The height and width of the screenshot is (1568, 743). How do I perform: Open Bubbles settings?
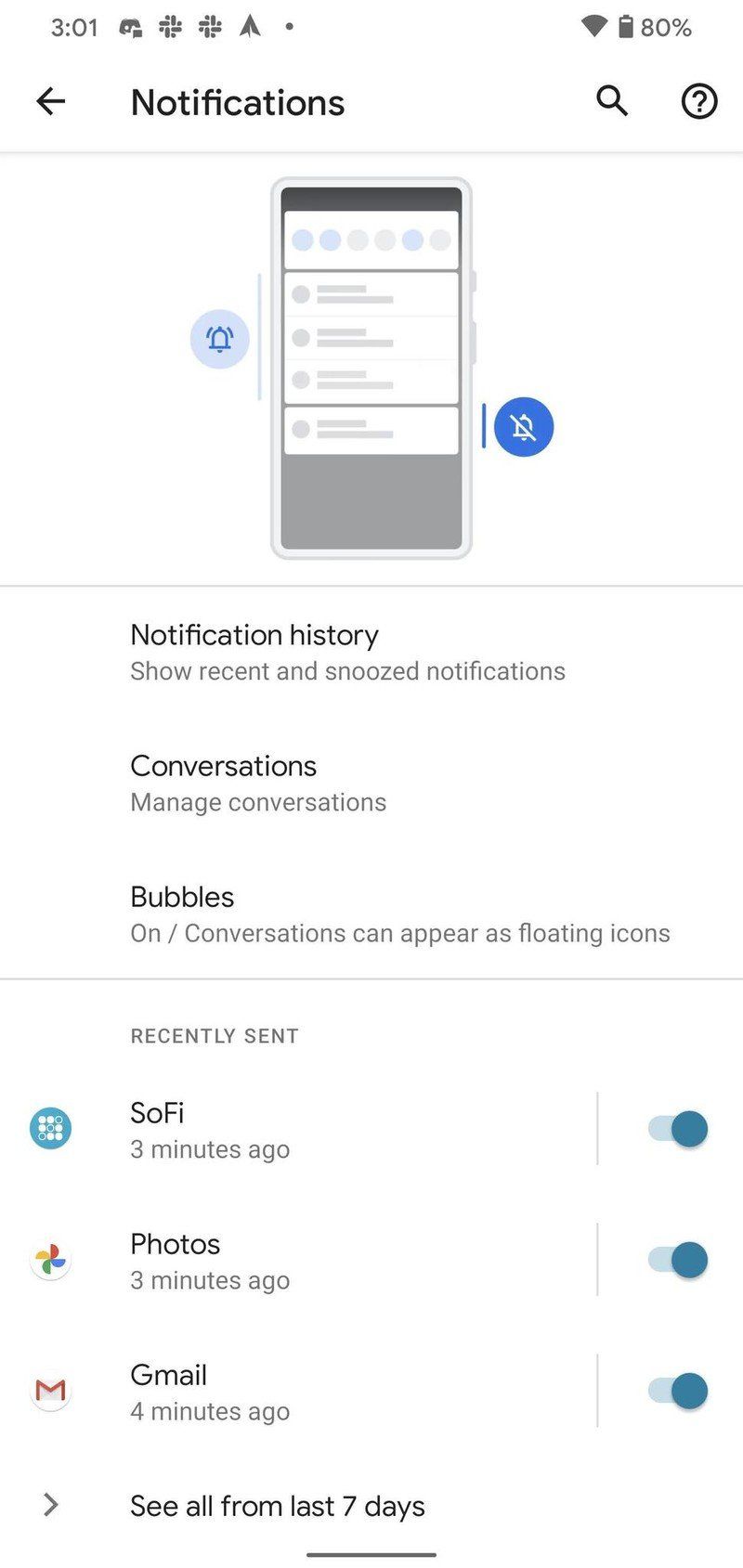182,896
